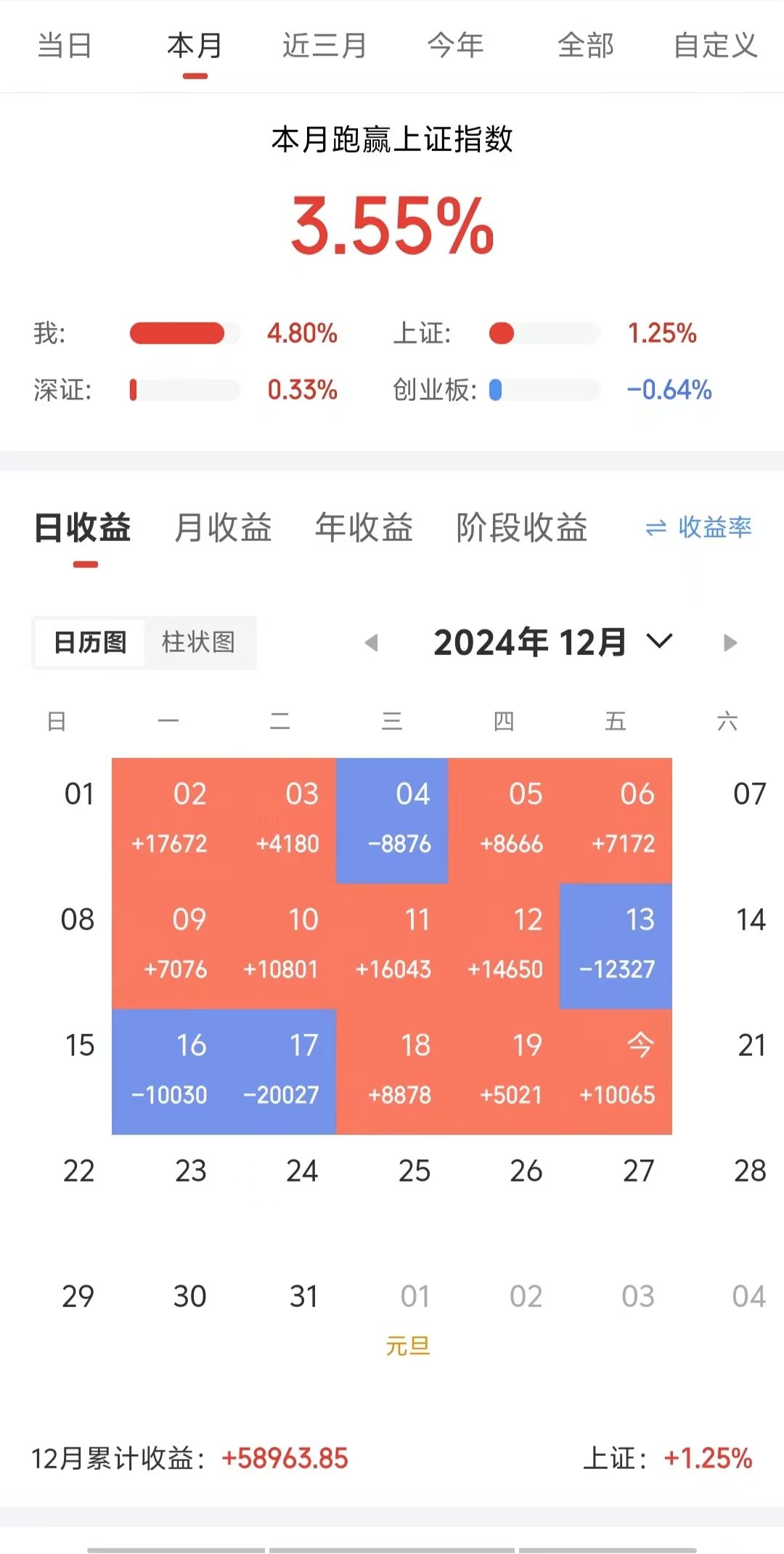This screenshot has height=1554, width=784.
Task: Select the 日历图 calendar view
Action: point(90,643)
